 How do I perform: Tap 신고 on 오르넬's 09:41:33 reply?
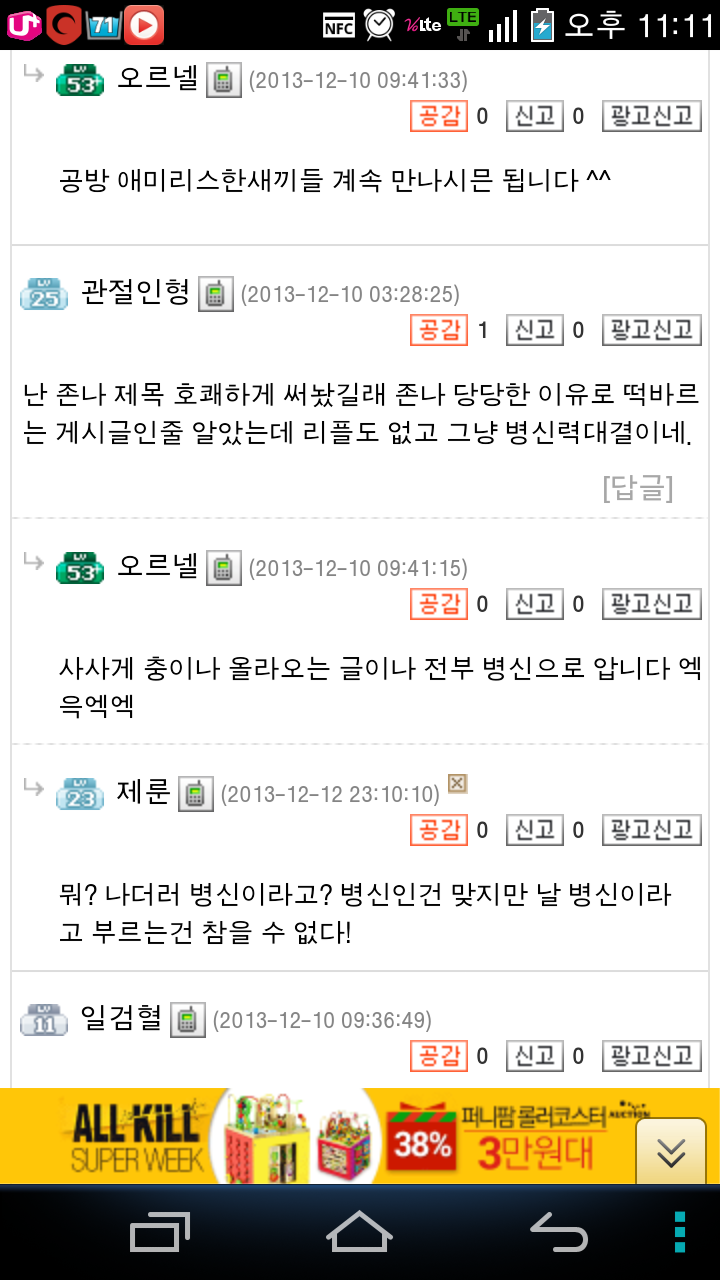coord(534,116)
